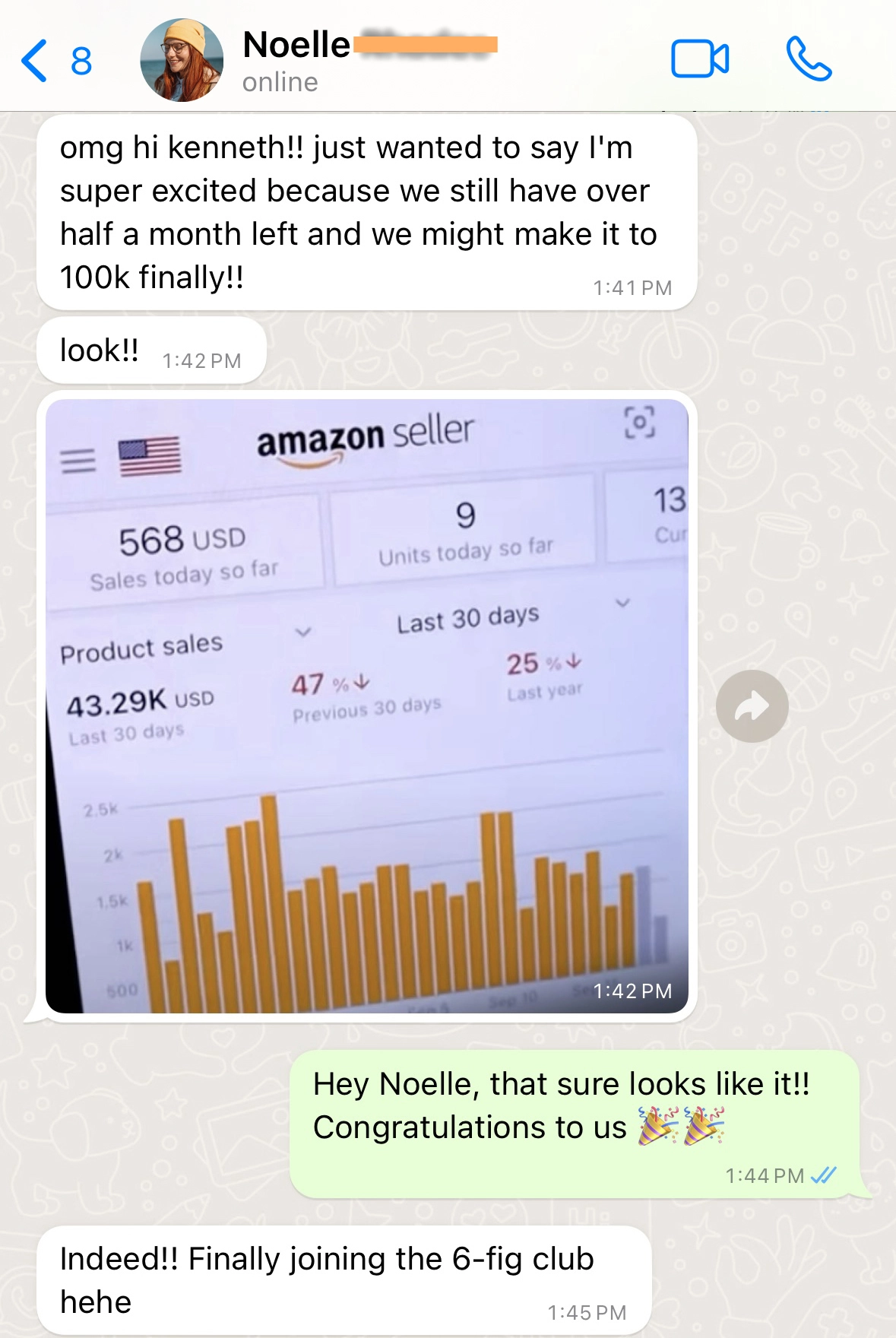Forward the shared image message

click(752, 706)
